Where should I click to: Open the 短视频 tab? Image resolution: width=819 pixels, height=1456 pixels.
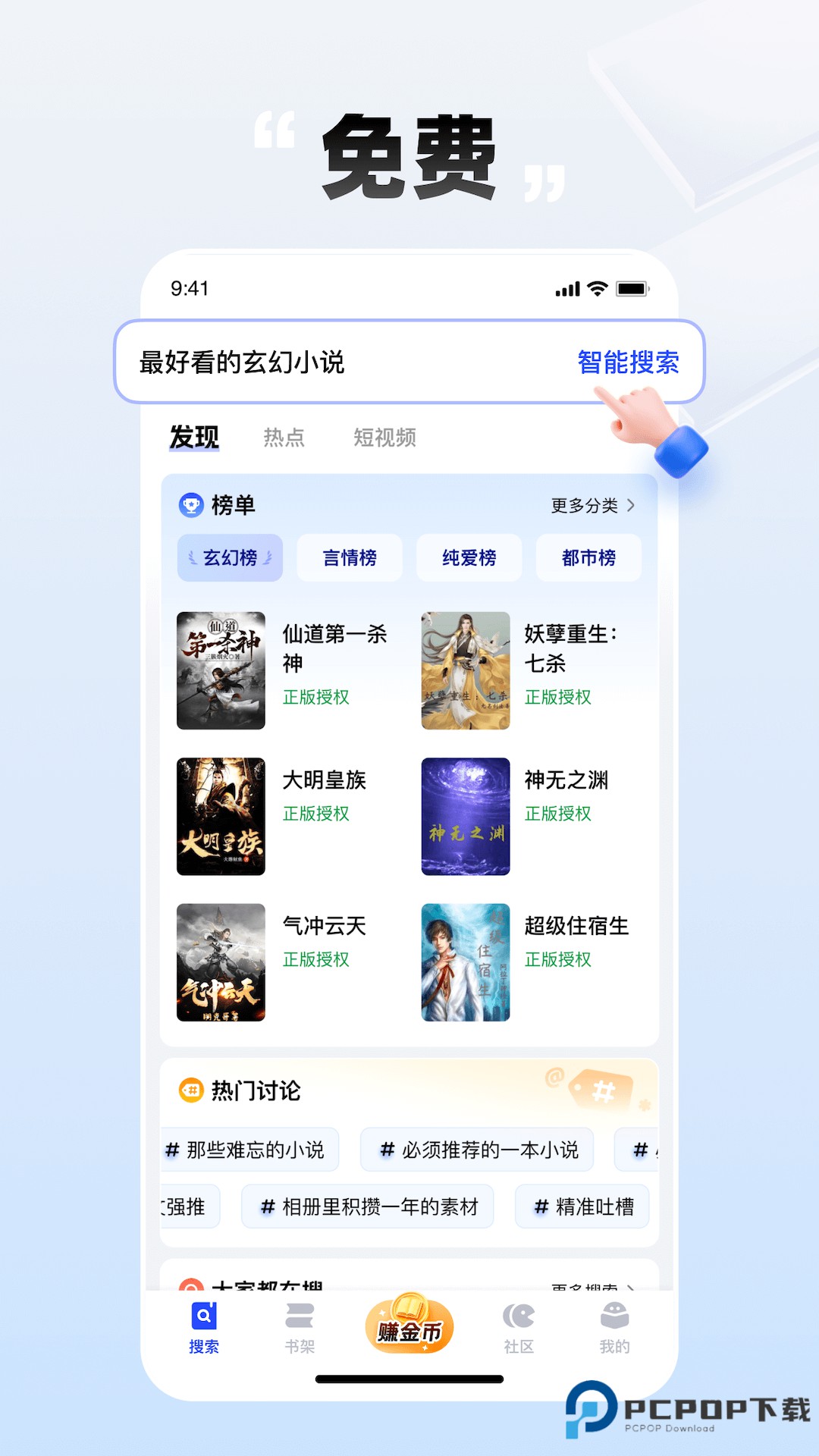[387, 438]
